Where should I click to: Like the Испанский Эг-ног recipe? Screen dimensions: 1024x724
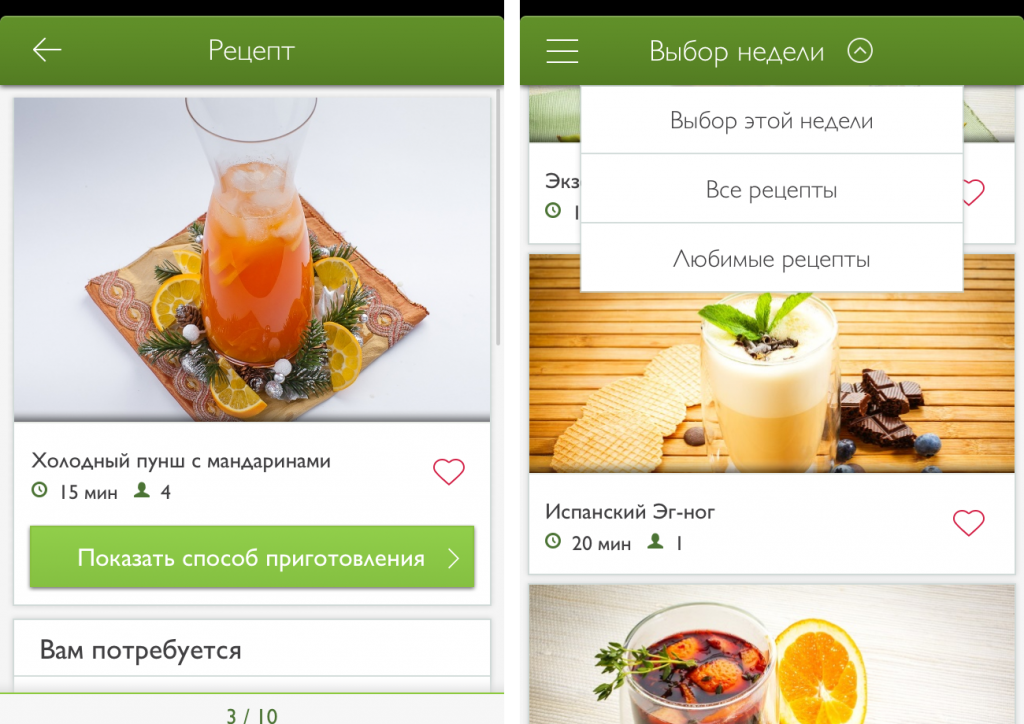pyautogui.click(x=968, y=522)
